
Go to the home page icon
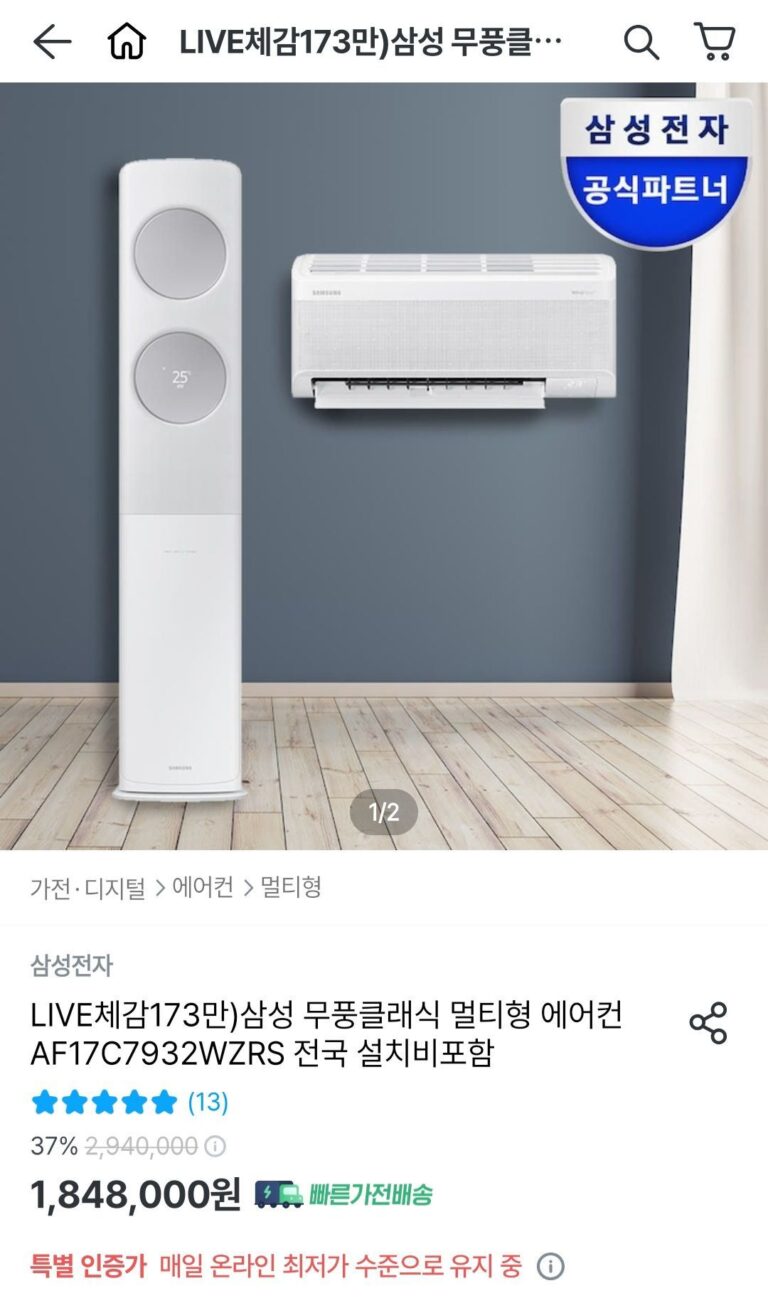(127, 42)
